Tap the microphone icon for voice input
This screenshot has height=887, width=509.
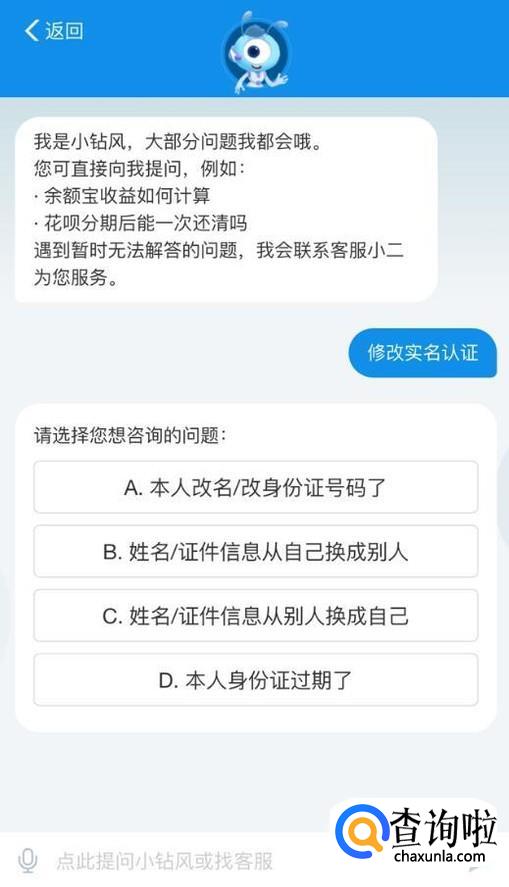click(x=27, y=862)
